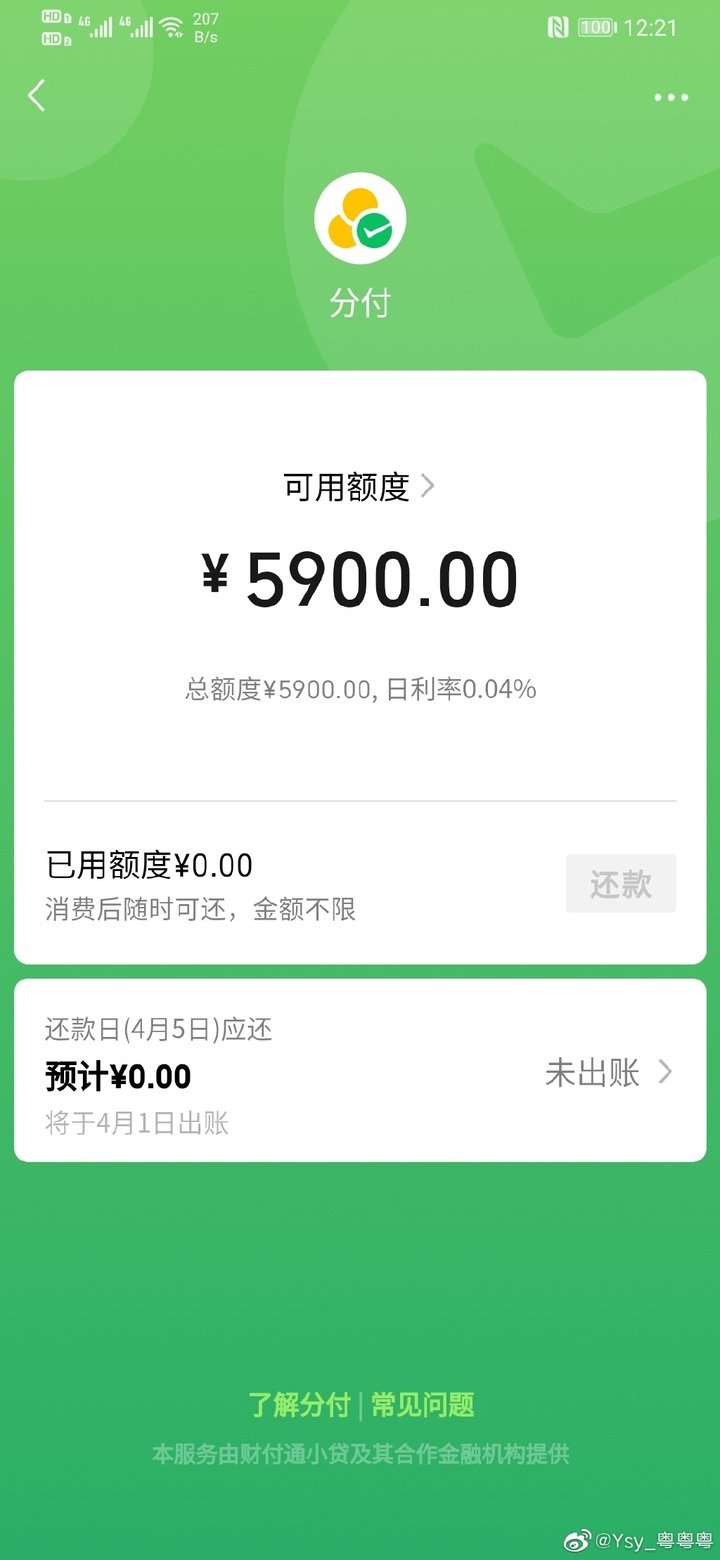Open the three-dot overflow menu
The image size is (720, 1560).
(x=671, y=97)
